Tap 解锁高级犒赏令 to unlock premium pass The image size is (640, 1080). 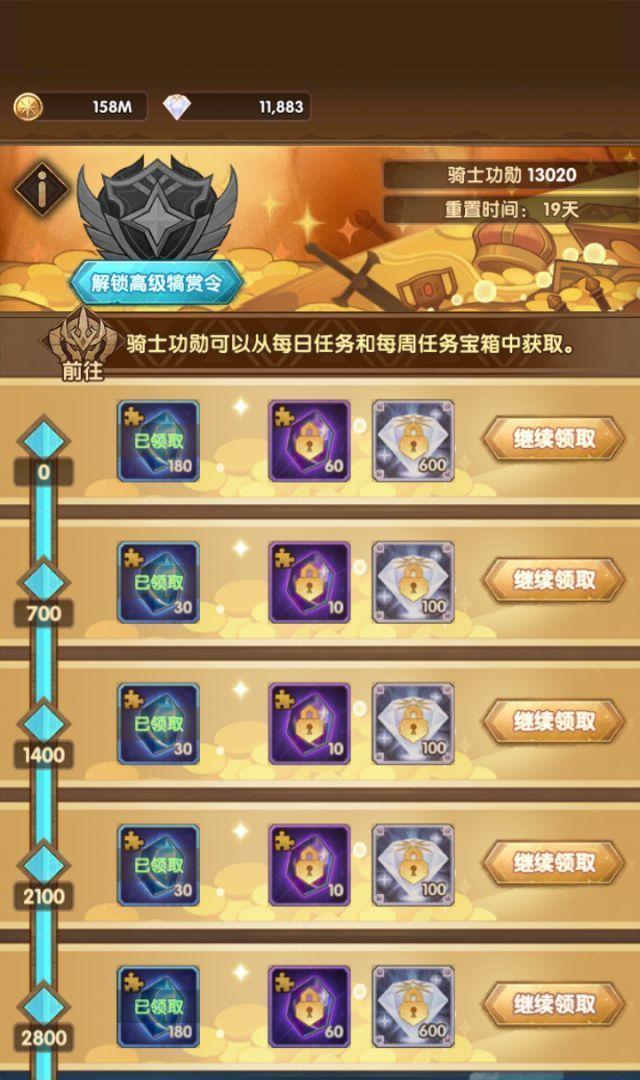point(158,283)
